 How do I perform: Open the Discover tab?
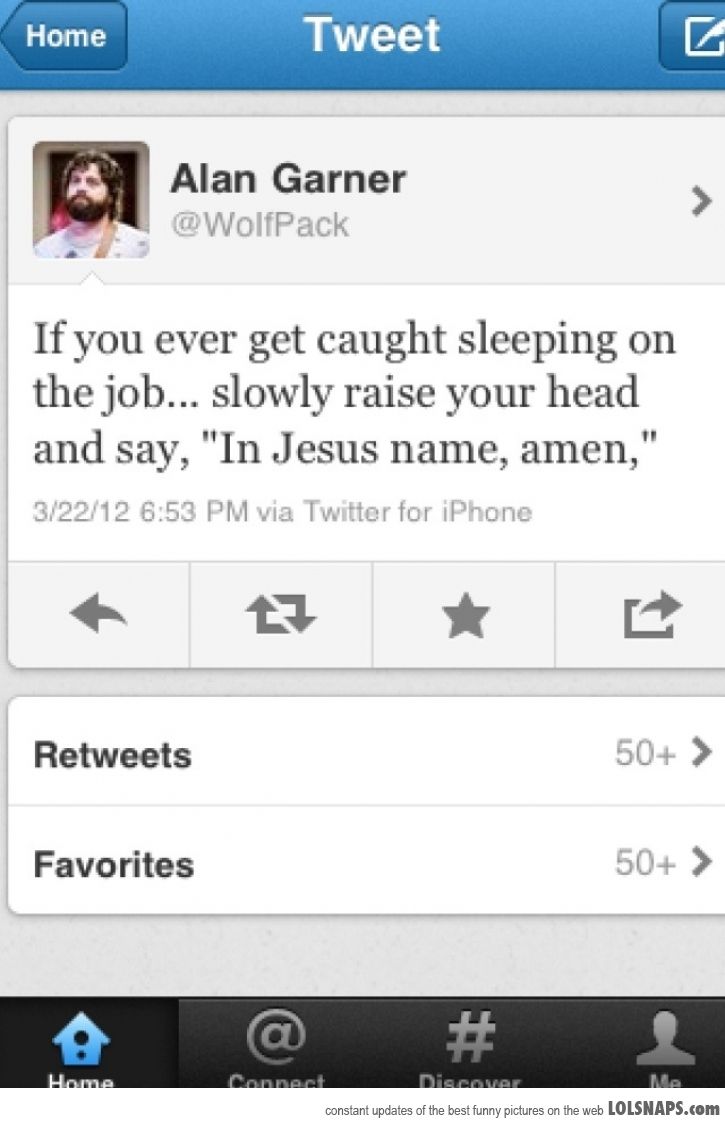coord(470,1045)
